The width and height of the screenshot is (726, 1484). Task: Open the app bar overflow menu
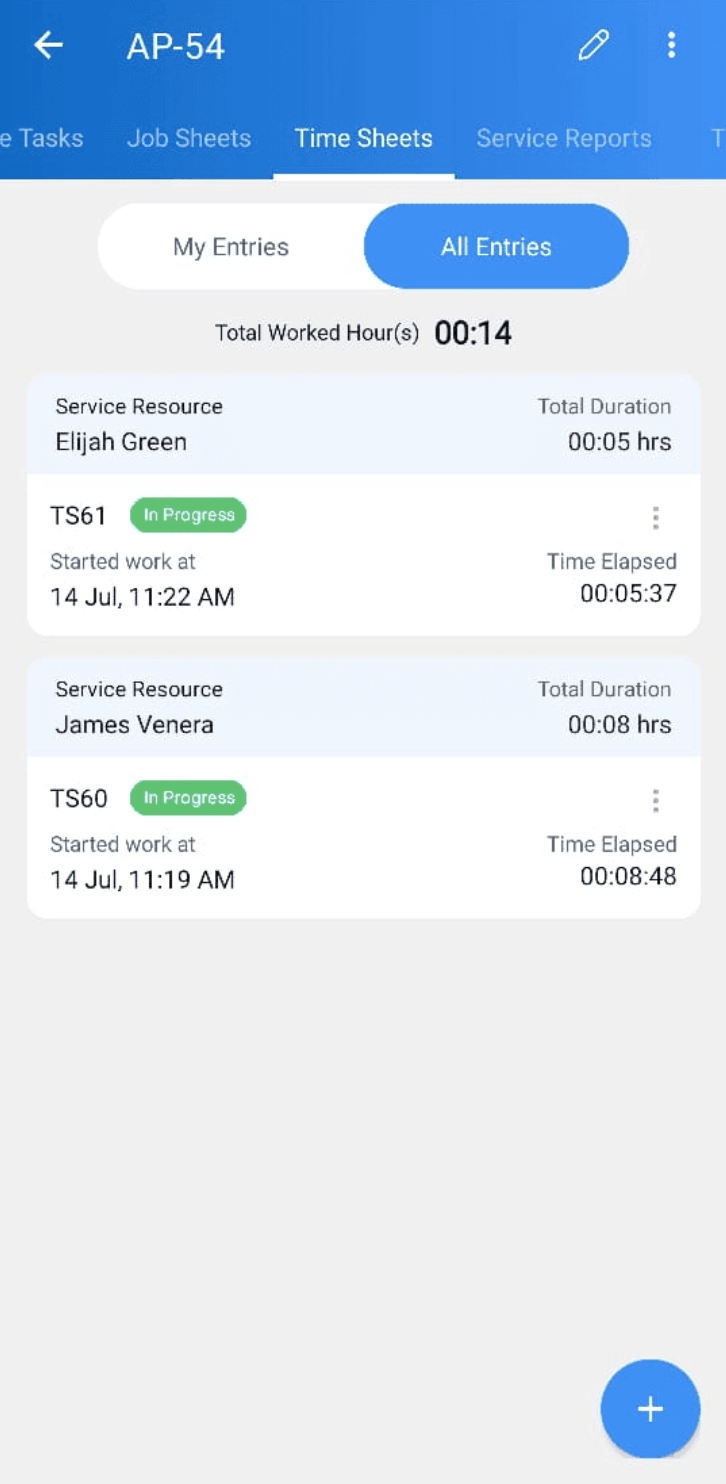point(671,45)
